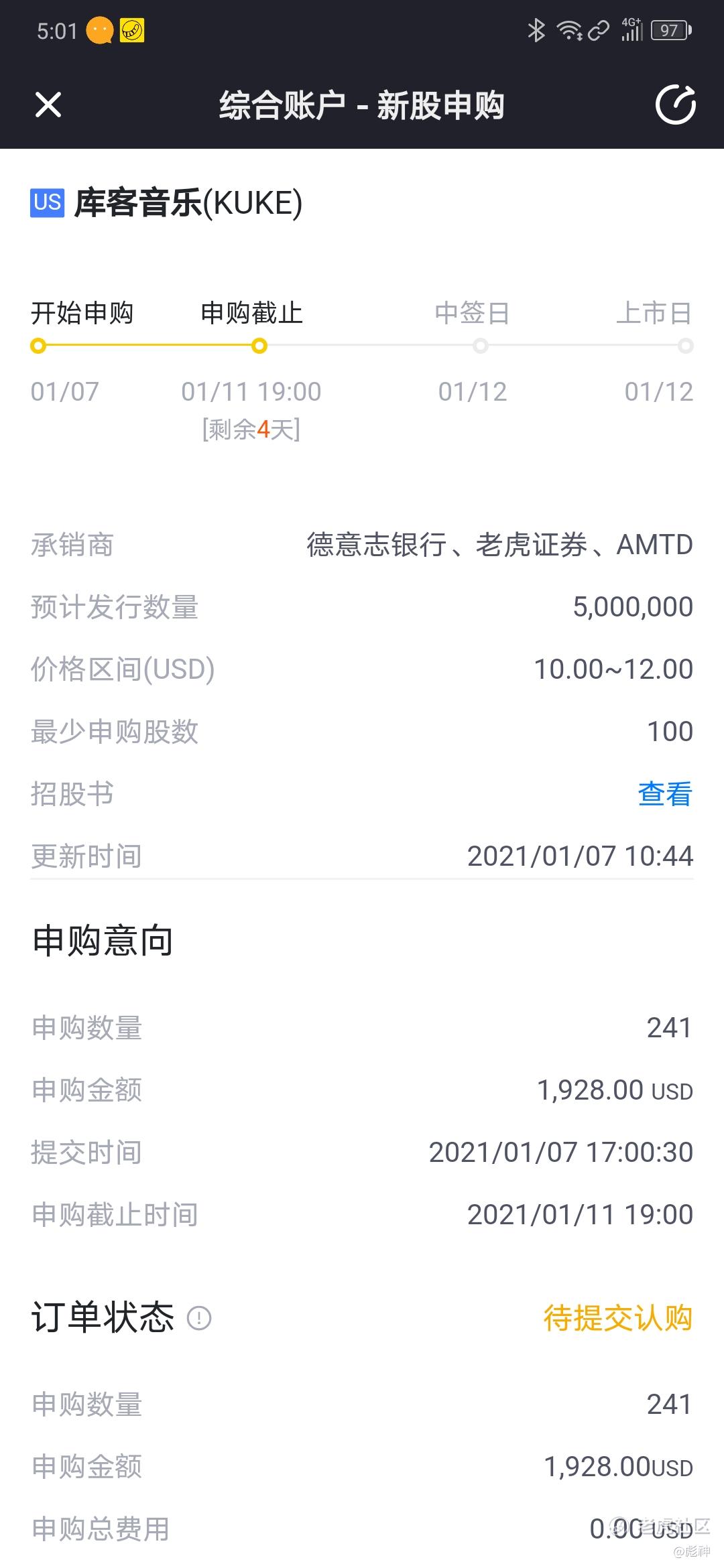Viewport: 724px width, 1568px height.
Task: Close the IPO subscription page
Action: (x=48, y=105)
